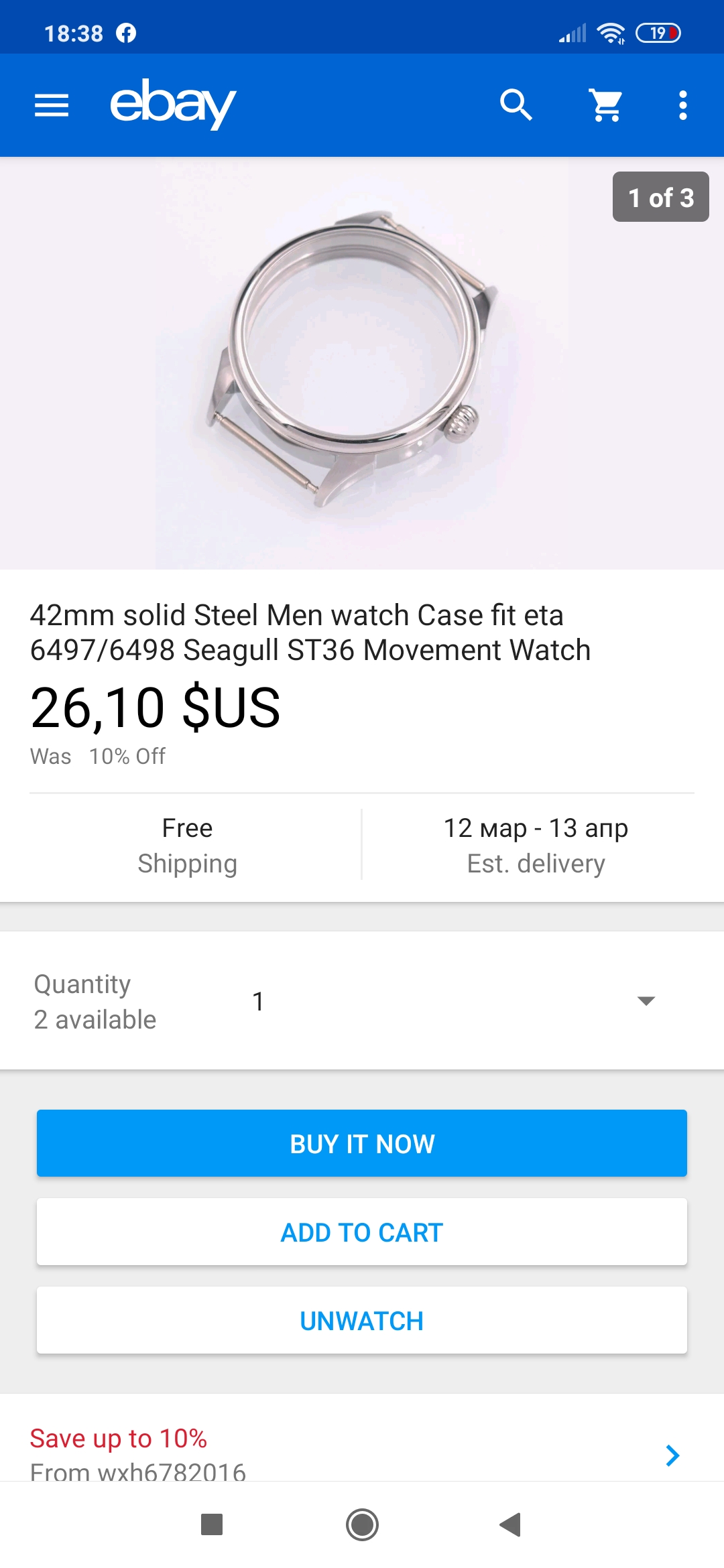Open the shopping cart

point(606,105)
